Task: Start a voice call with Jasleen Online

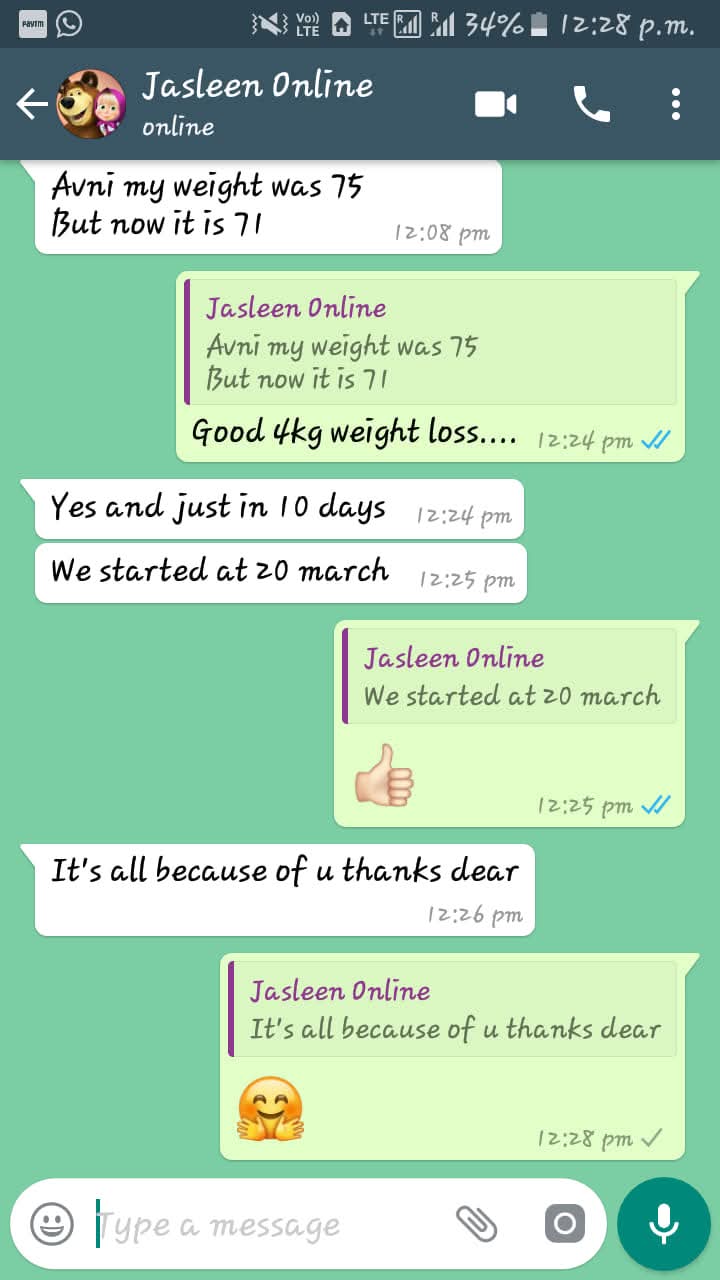Action: [591, 103]
